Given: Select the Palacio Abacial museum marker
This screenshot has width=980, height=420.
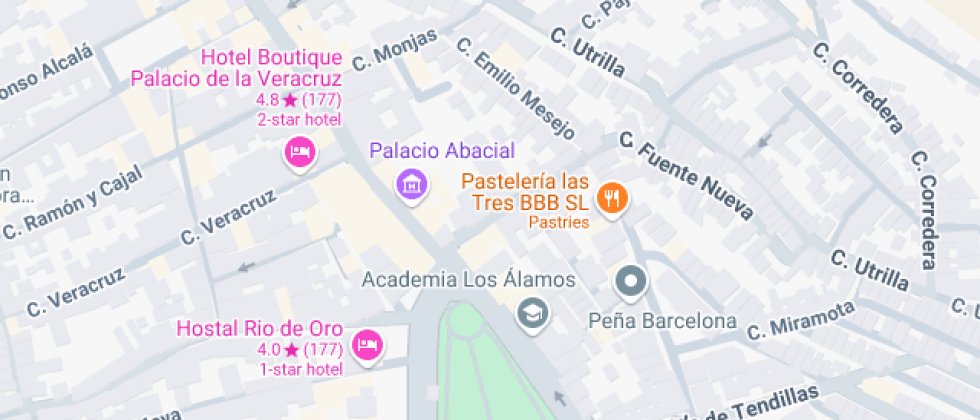Looking at the screenshot, I should click(x=410, y=184).
